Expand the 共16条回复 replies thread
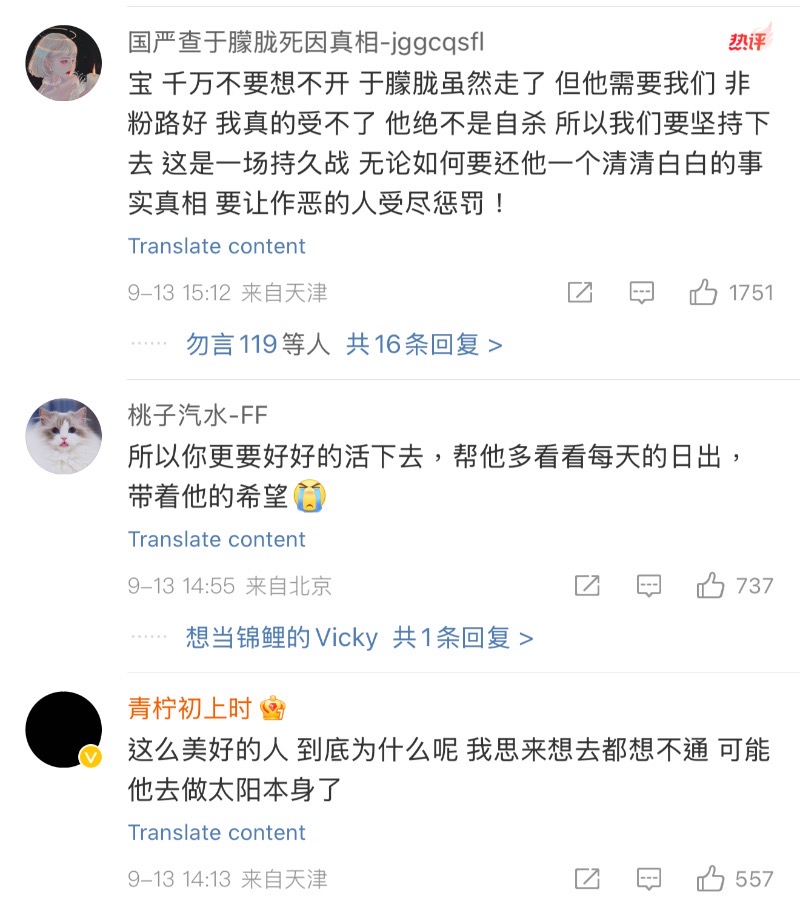Screen dimensions: 800x913 tap(424, 345)
